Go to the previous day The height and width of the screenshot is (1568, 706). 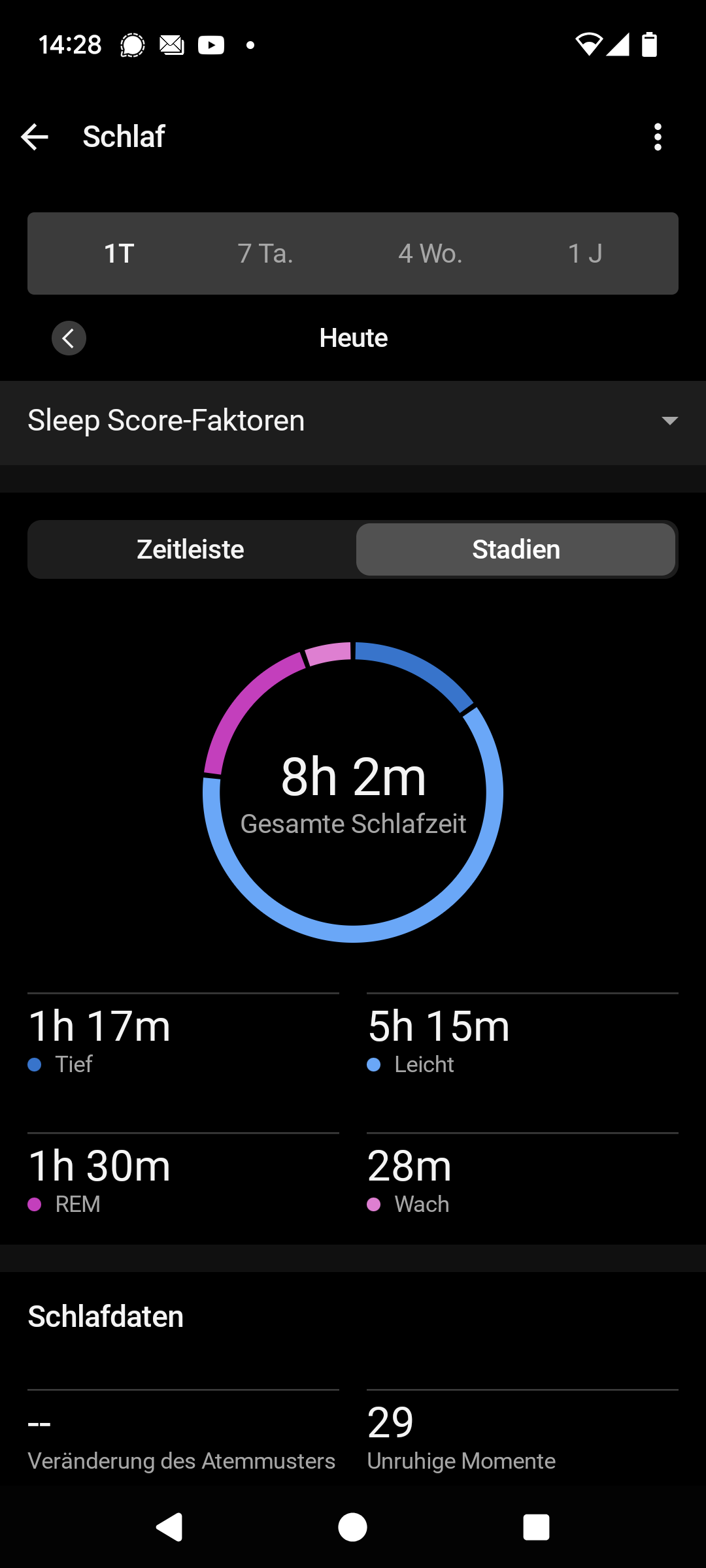69,338
